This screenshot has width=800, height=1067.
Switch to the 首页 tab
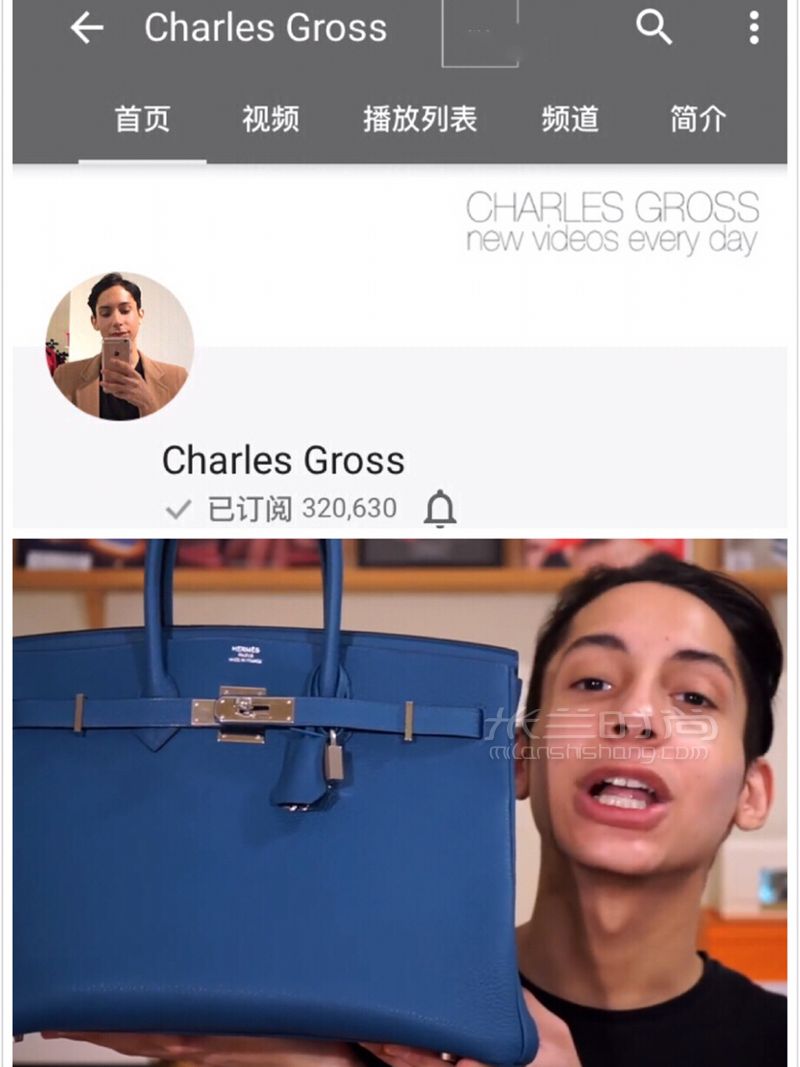[x=142, y=120]
